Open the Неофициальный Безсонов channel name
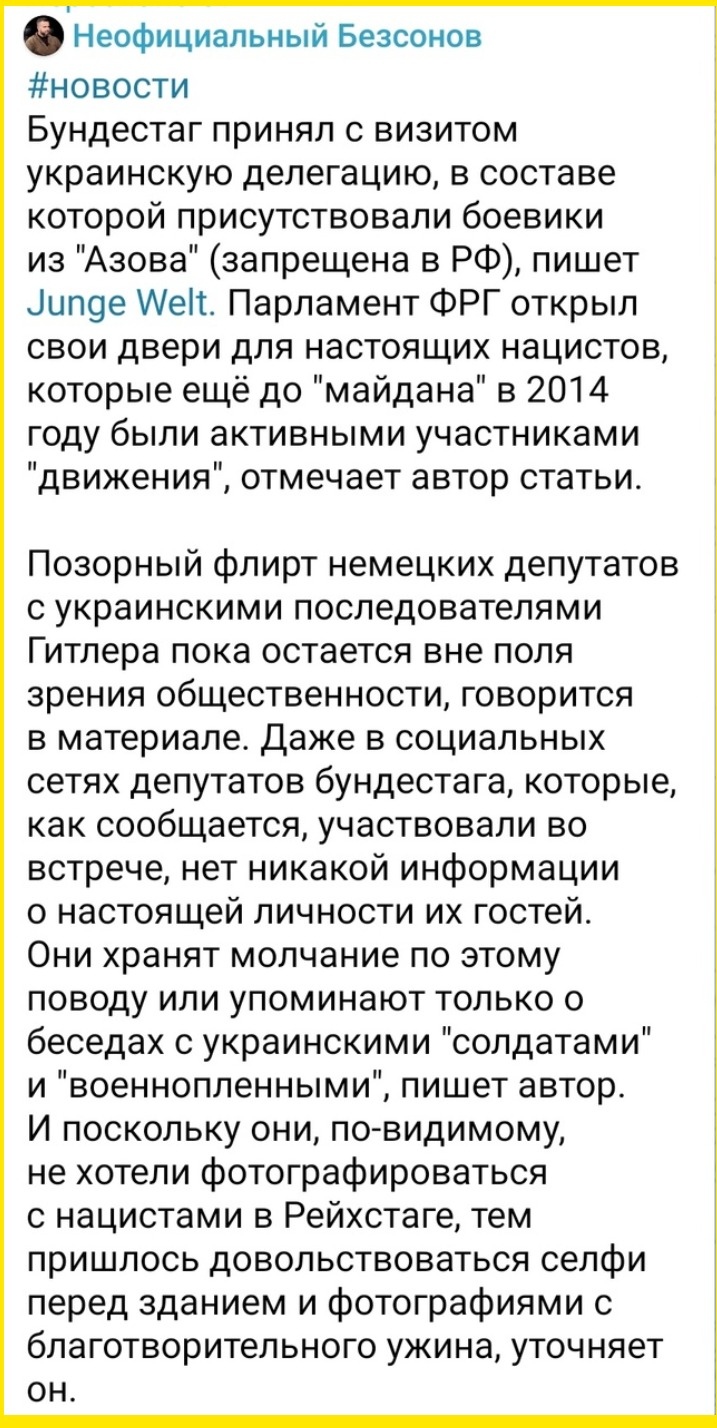The height and width of the screenshot is (1428, 717). pyautogui.click(x=279, y=38)
